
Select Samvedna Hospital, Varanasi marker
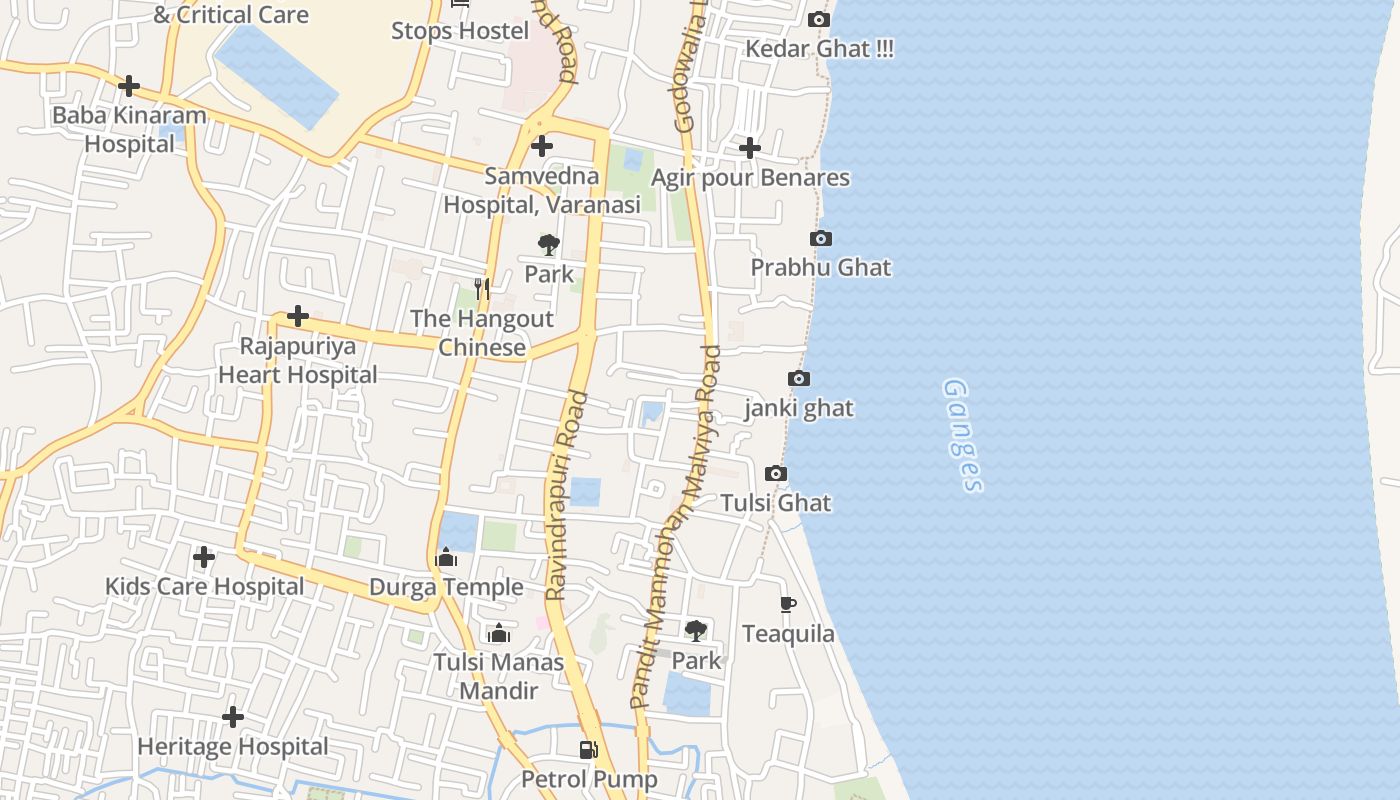(x=542, y=147)
